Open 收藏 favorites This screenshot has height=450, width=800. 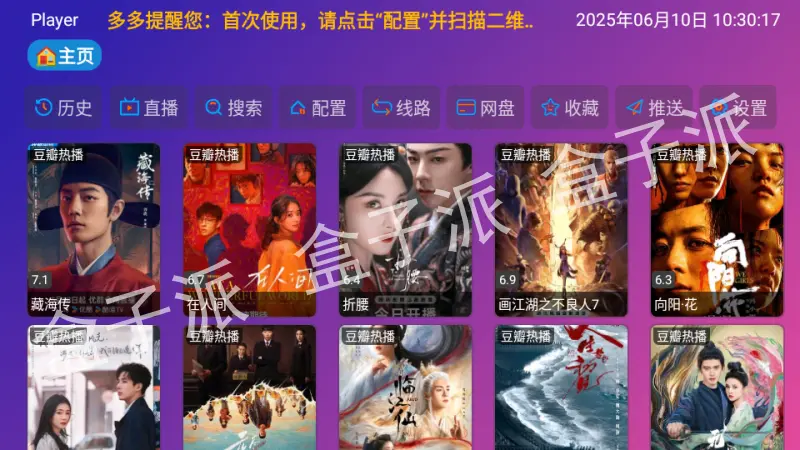pyautogui.click(x=570, y=108)
